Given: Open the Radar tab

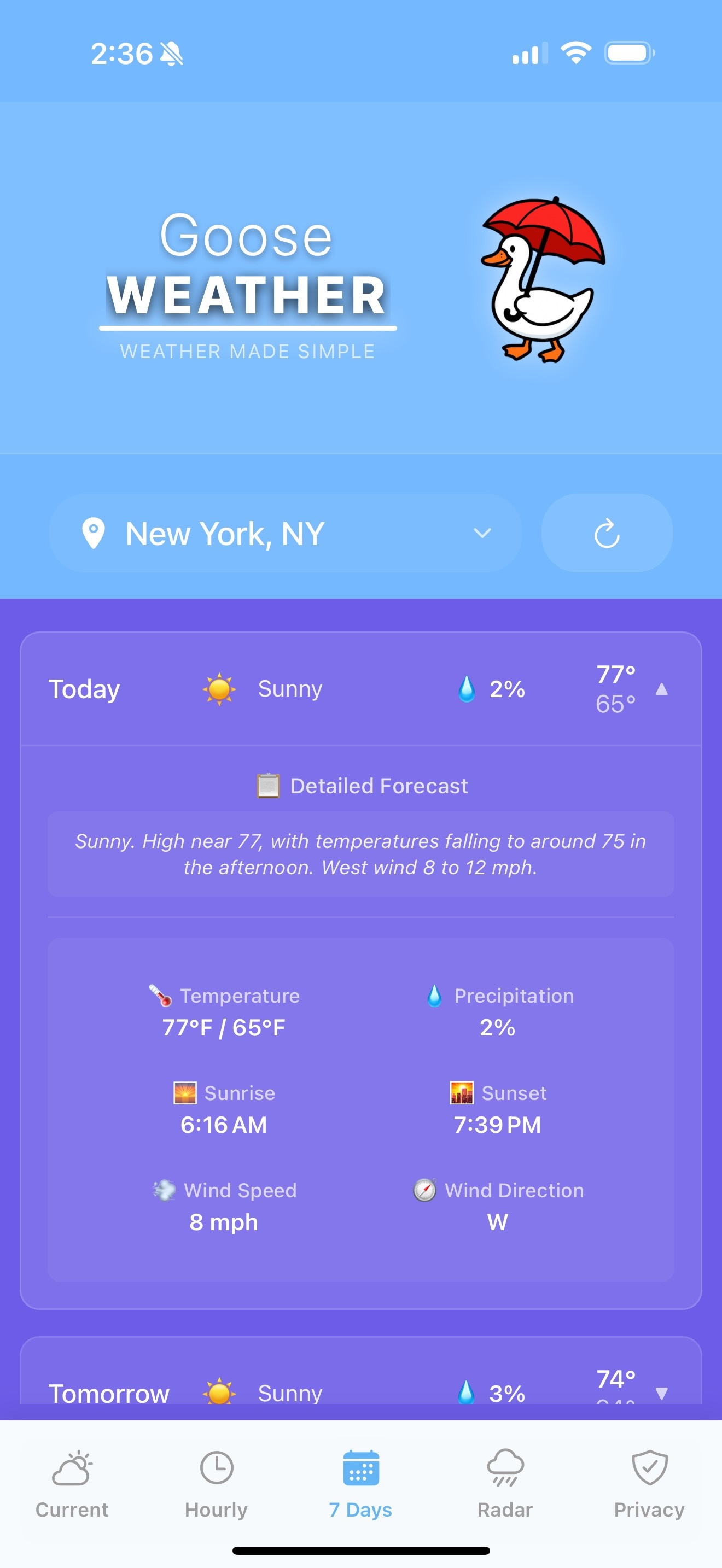Looking at the screenshot, I should (x=505, y=1484).
